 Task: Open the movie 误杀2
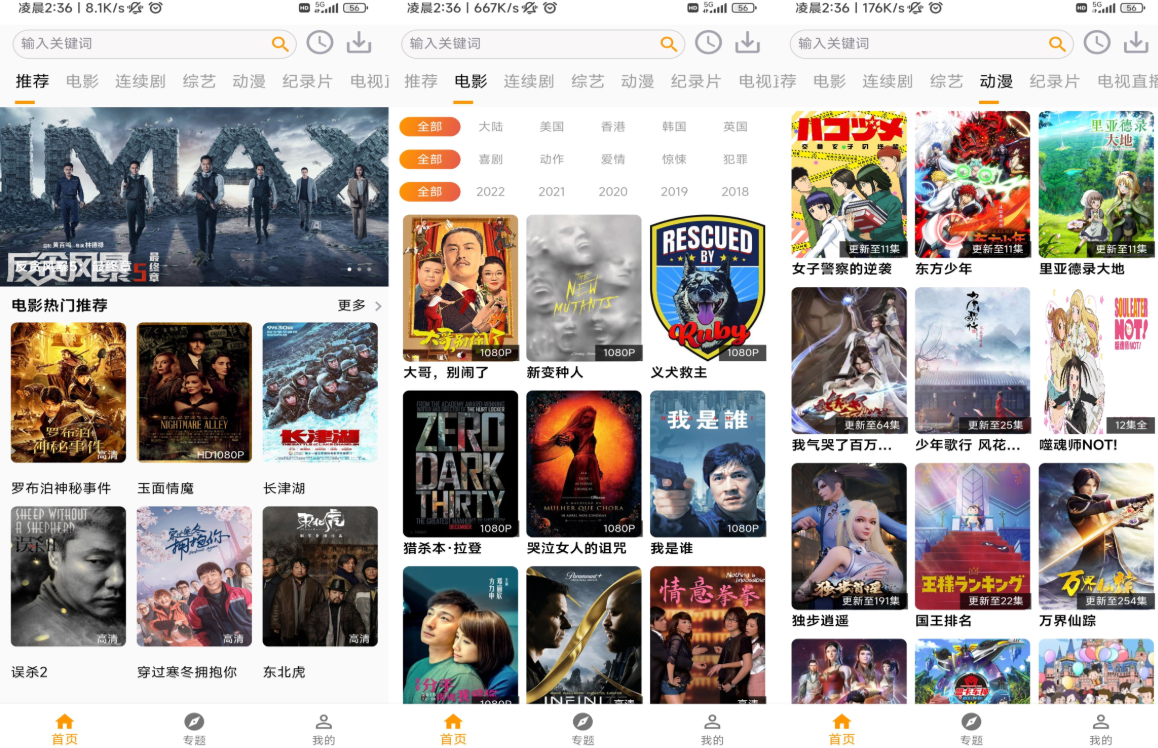click(x=68, y=576)
